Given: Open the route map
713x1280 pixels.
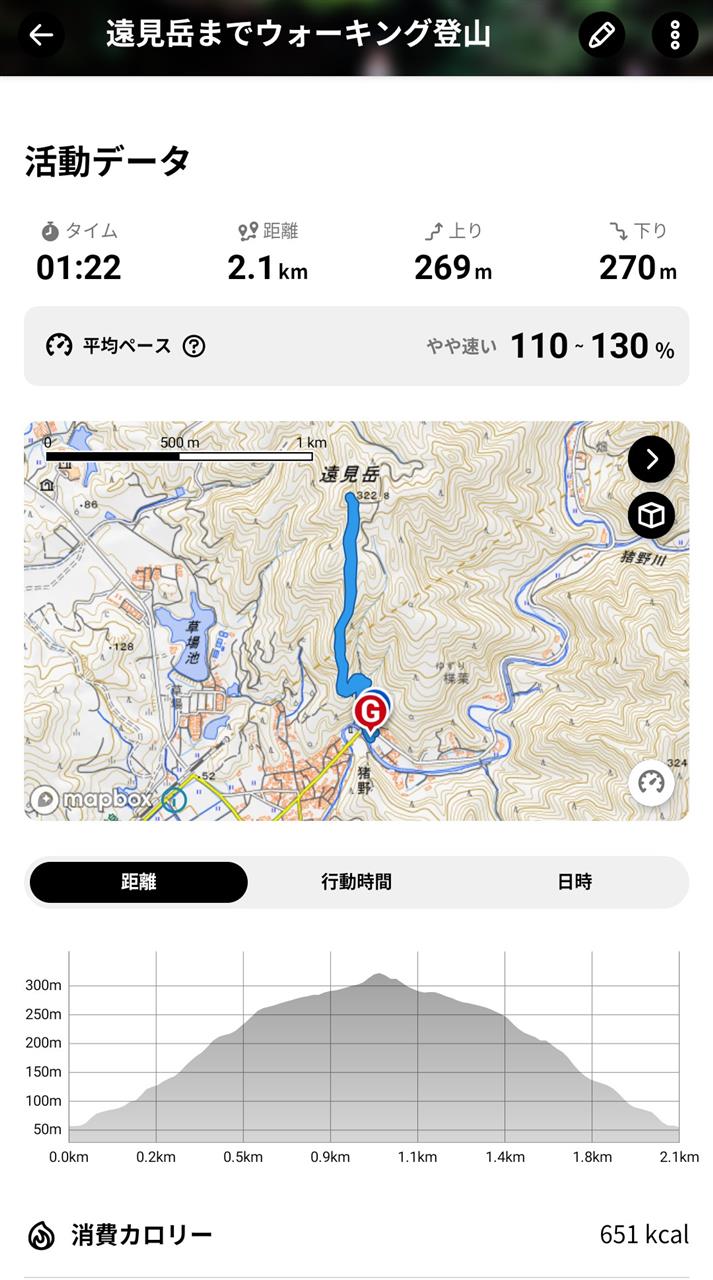Looking at the screenshot, I should click(x=356, y=621).
